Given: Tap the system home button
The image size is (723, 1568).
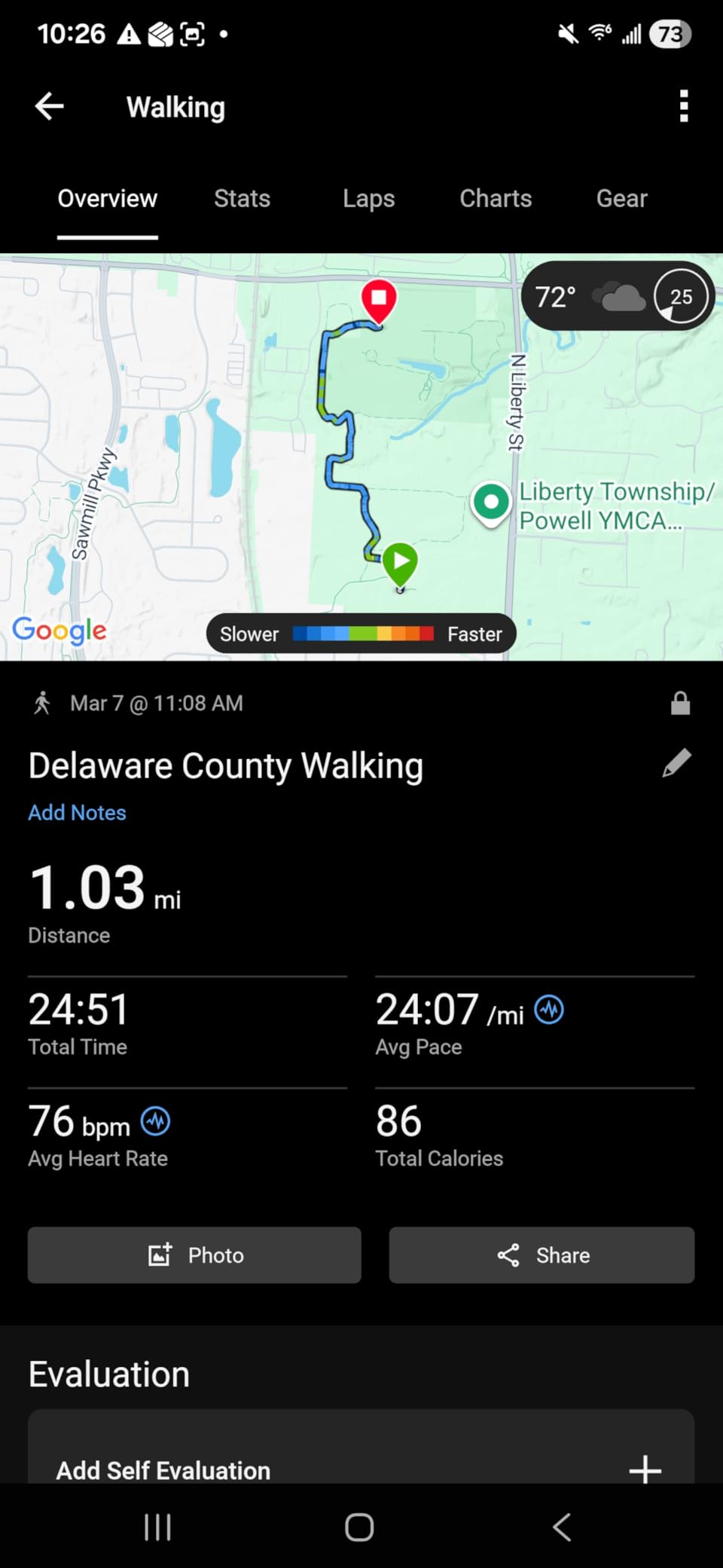Looking at the screenshot, I should point(359,1527).
